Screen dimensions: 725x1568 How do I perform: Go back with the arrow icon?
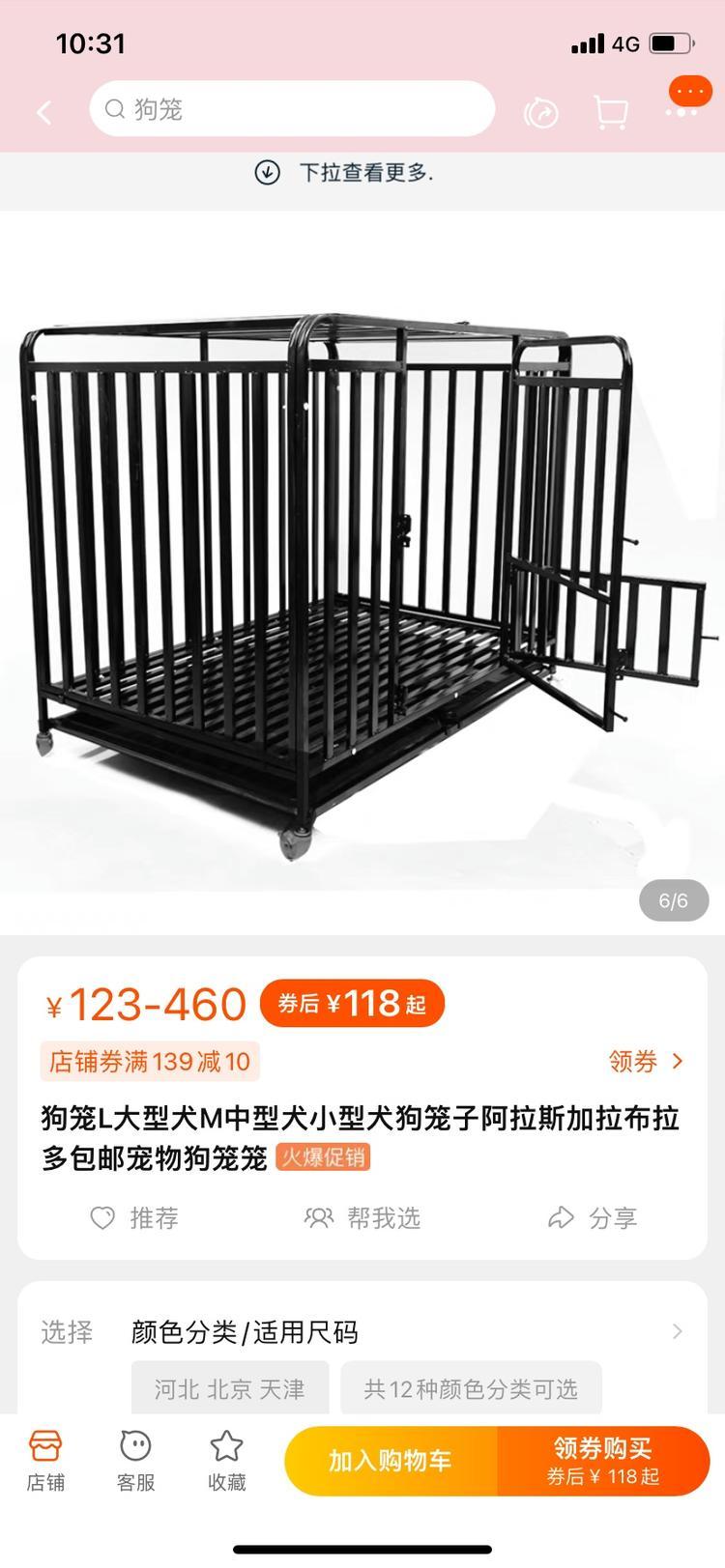pyautogui.click(x=44, y=112)
